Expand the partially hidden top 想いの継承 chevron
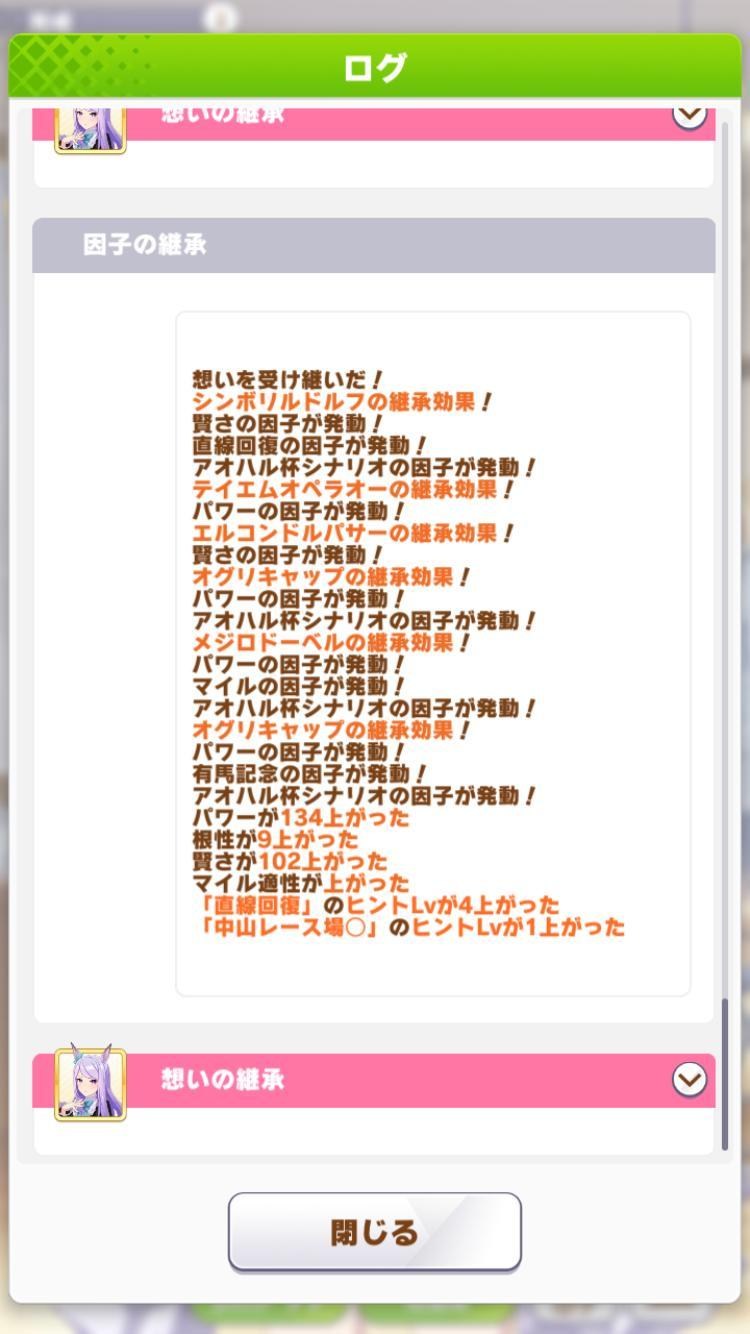The height and width of the screenshot is (1334, 750). (689, 116)
